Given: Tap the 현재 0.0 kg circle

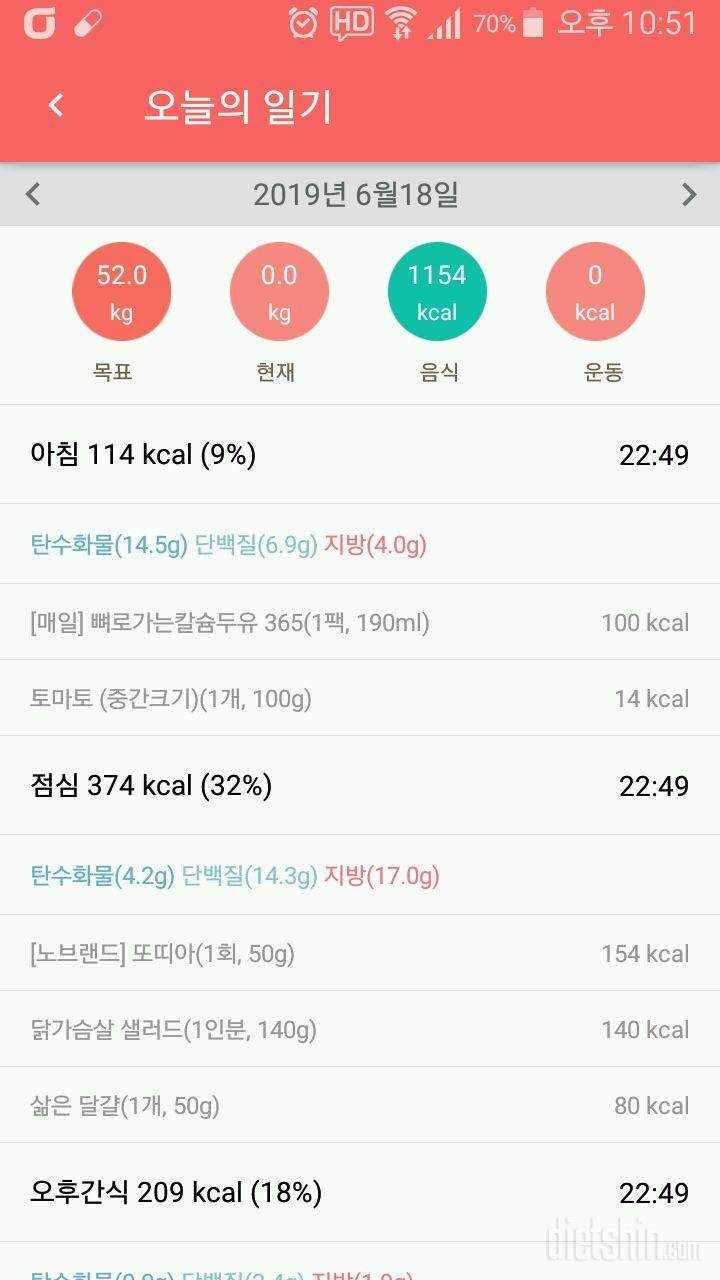Looking at the screenshot, I should point(279,292).
